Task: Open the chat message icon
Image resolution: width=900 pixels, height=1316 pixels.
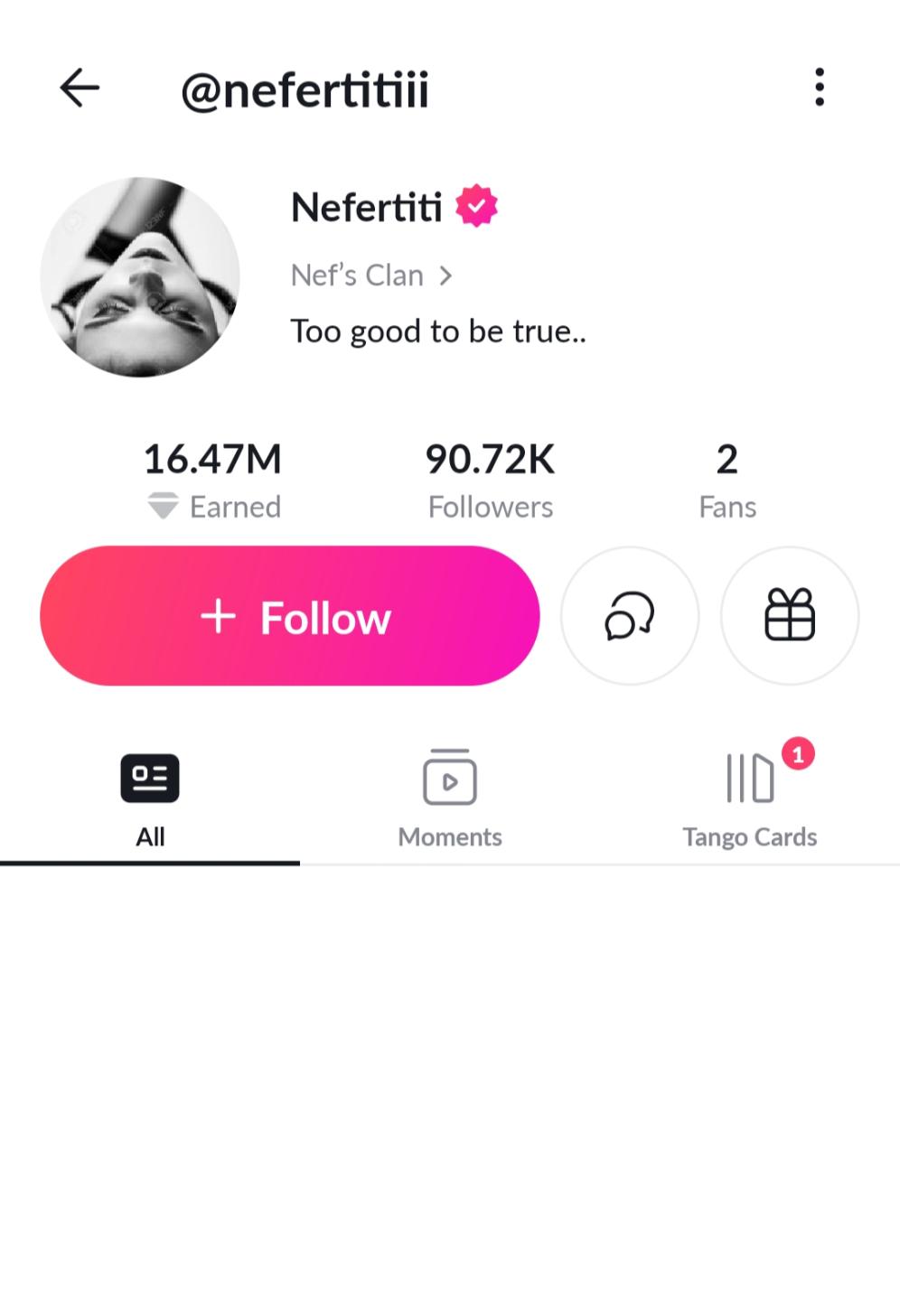Action: [x=629, y=615]
